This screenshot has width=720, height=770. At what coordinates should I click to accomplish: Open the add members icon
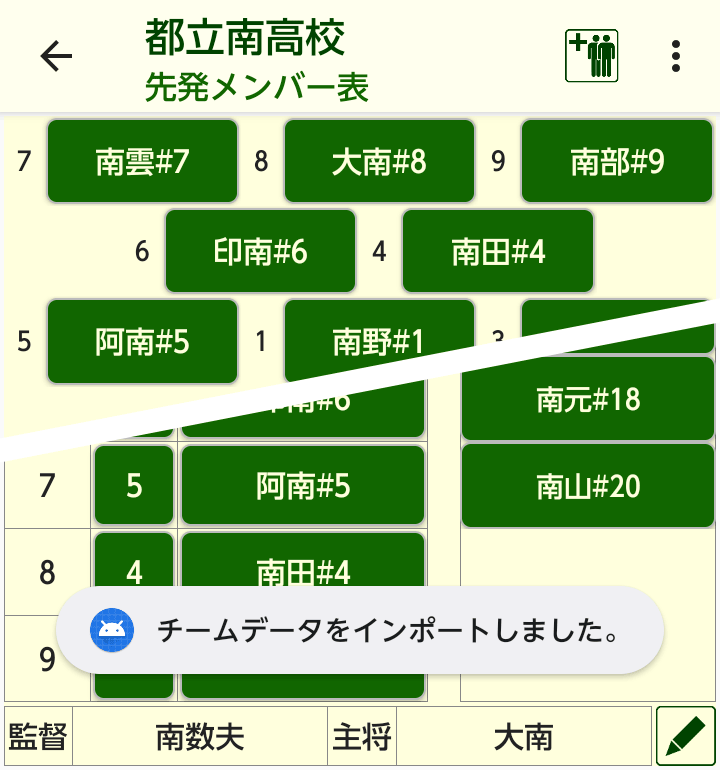(592, 56)
